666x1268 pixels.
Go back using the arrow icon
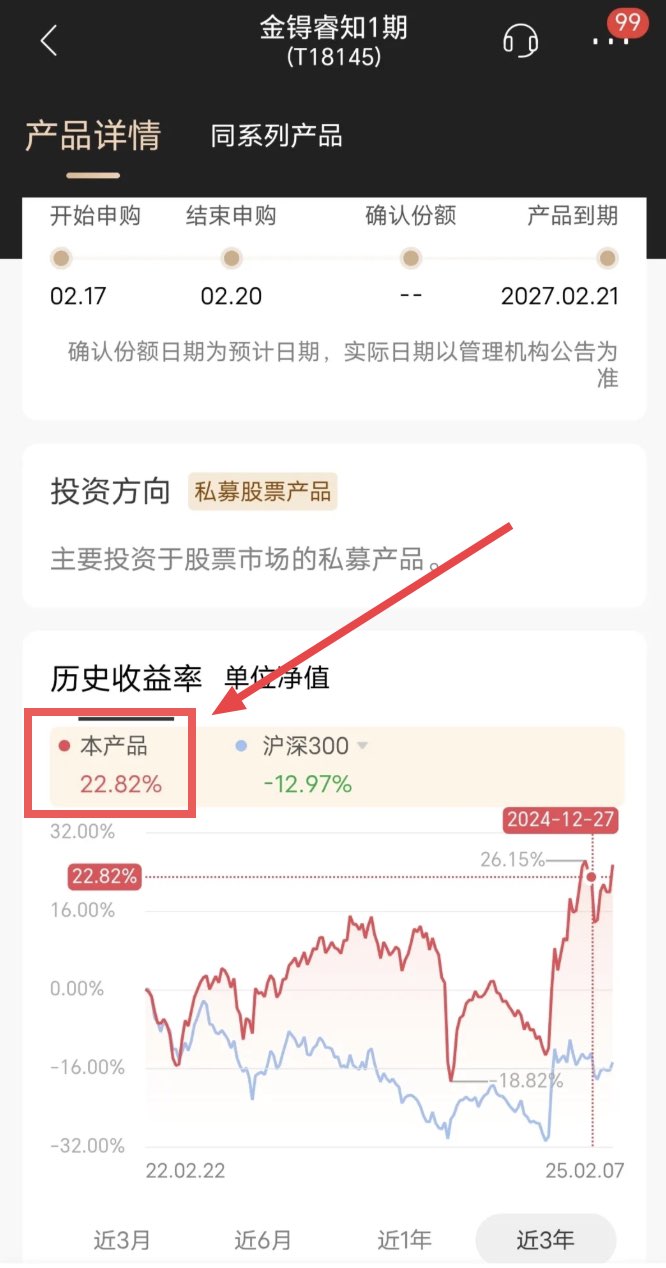[48, 41]
